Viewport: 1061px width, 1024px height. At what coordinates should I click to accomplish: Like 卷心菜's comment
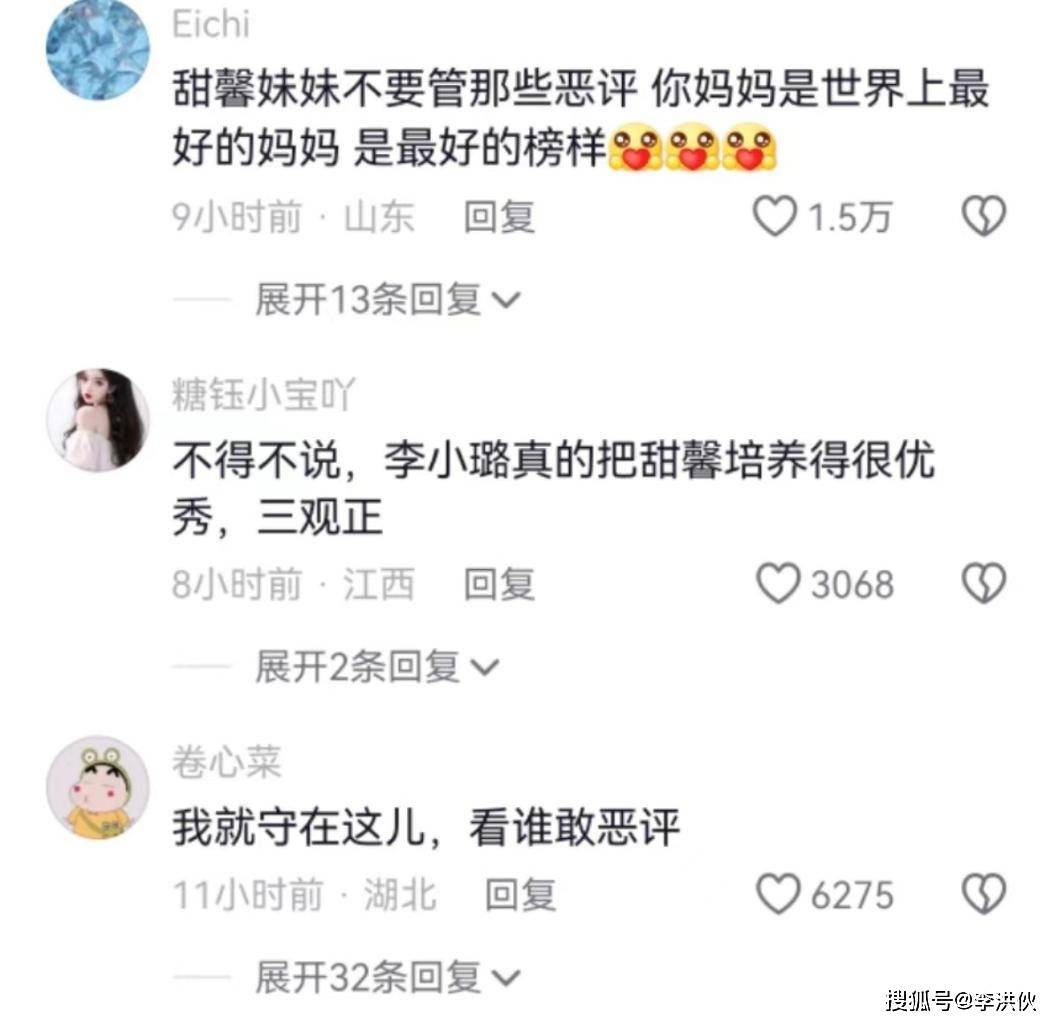(777, 895)
